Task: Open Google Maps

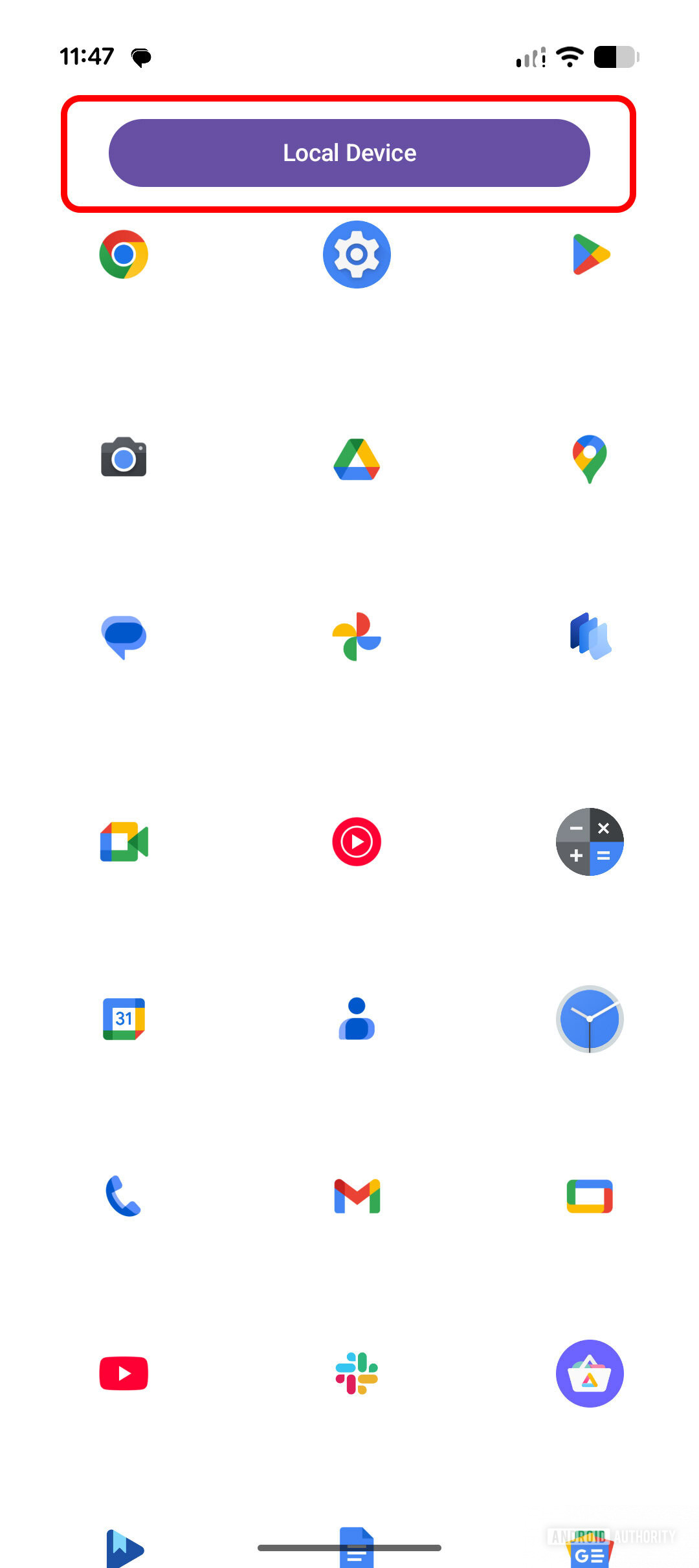Action: click(590, 459)
